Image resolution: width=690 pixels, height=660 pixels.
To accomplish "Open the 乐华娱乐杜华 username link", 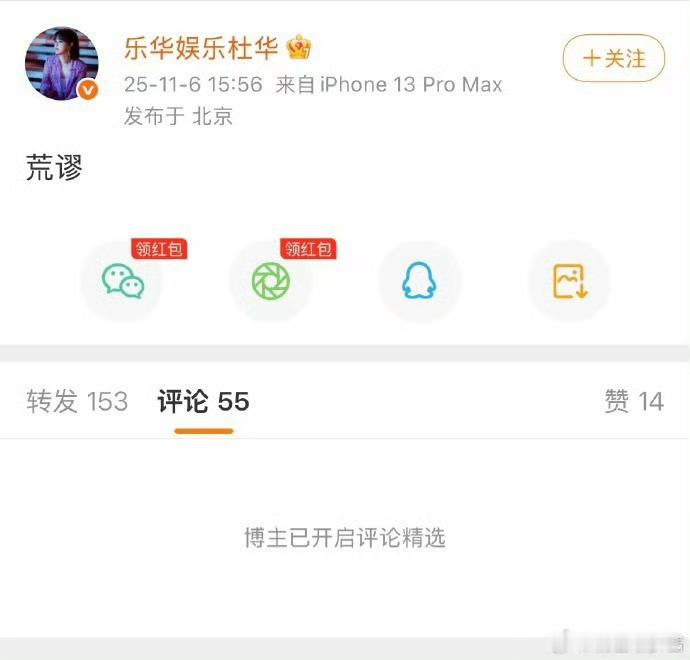I will click(201, 47).
